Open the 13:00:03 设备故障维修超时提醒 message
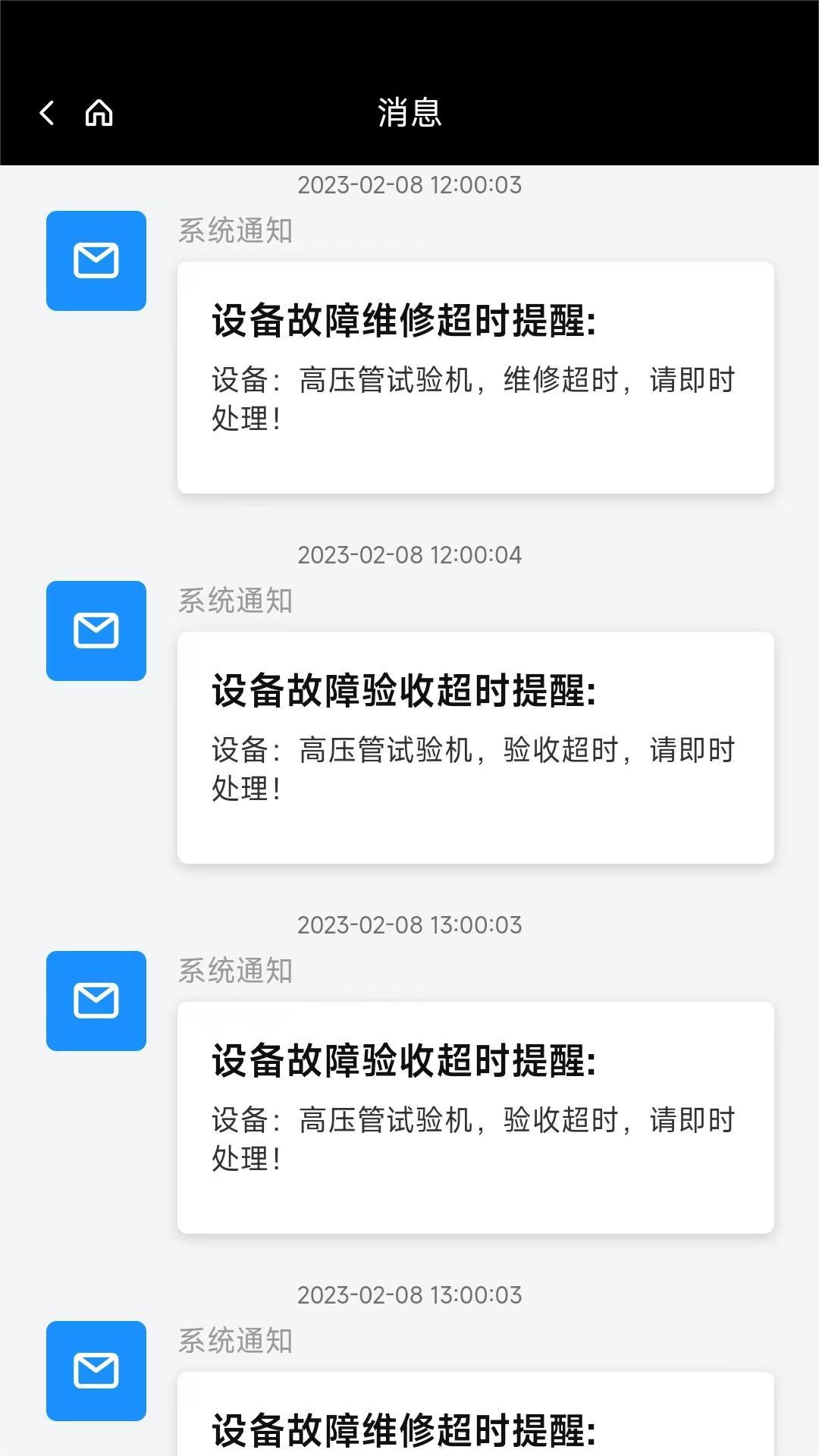Screen dimensions: 819x1456 pyautogui.click(x=475, y=1417)
